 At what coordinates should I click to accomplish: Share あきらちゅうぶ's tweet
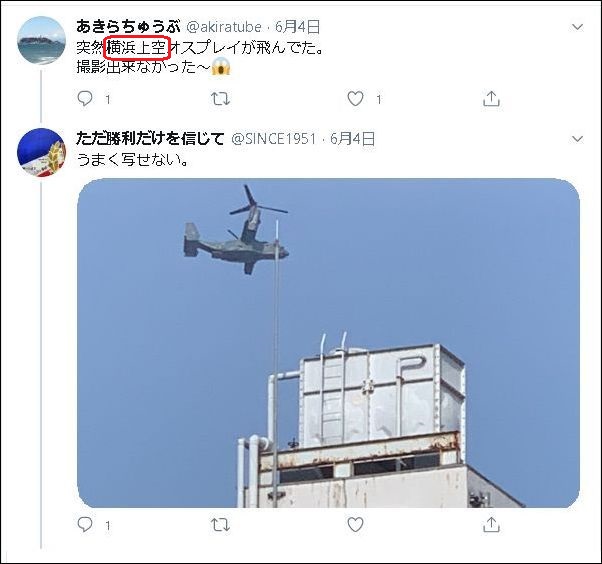(491, 98)
